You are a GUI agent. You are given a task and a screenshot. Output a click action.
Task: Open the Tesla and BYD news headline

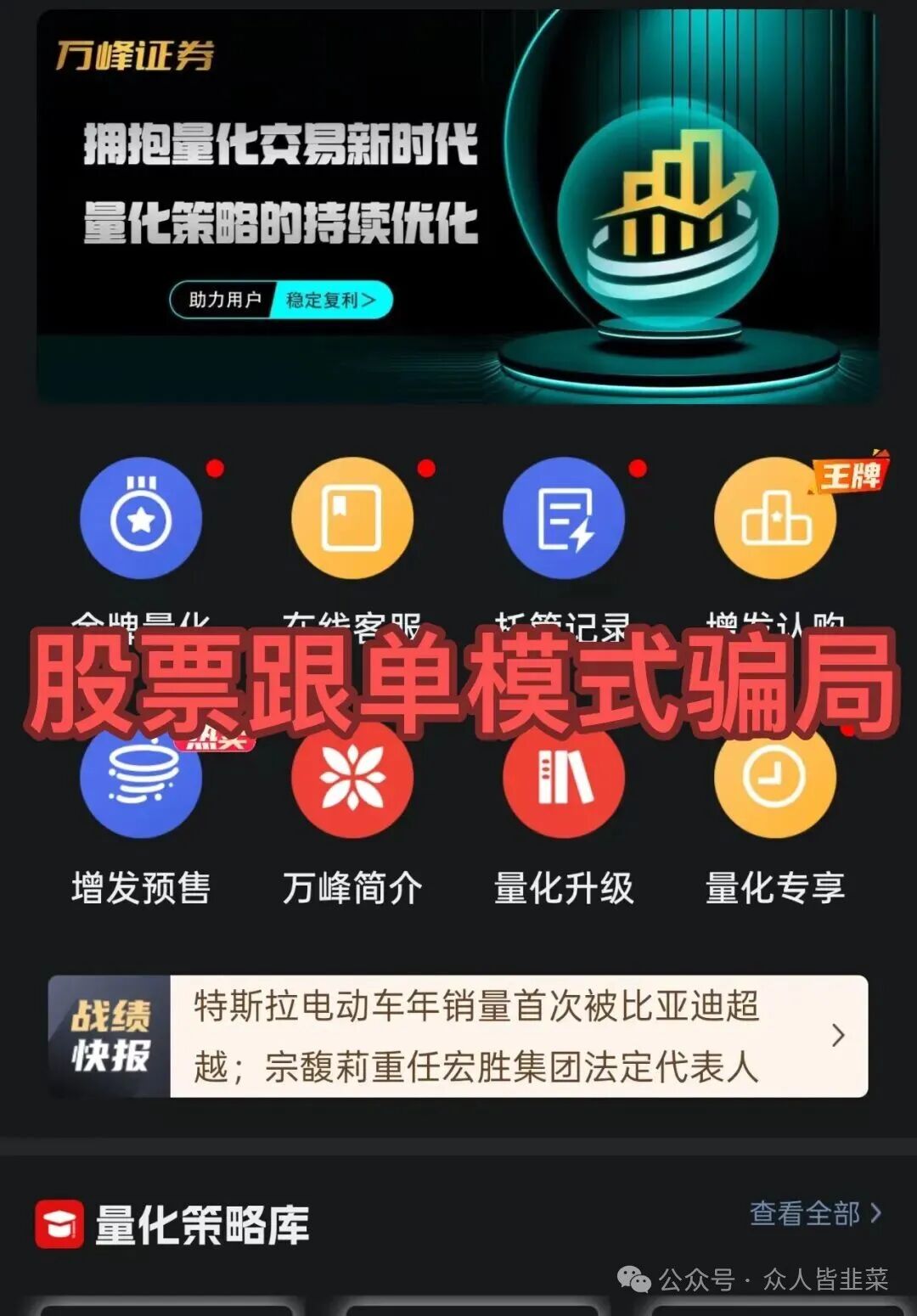(475, 1034)
